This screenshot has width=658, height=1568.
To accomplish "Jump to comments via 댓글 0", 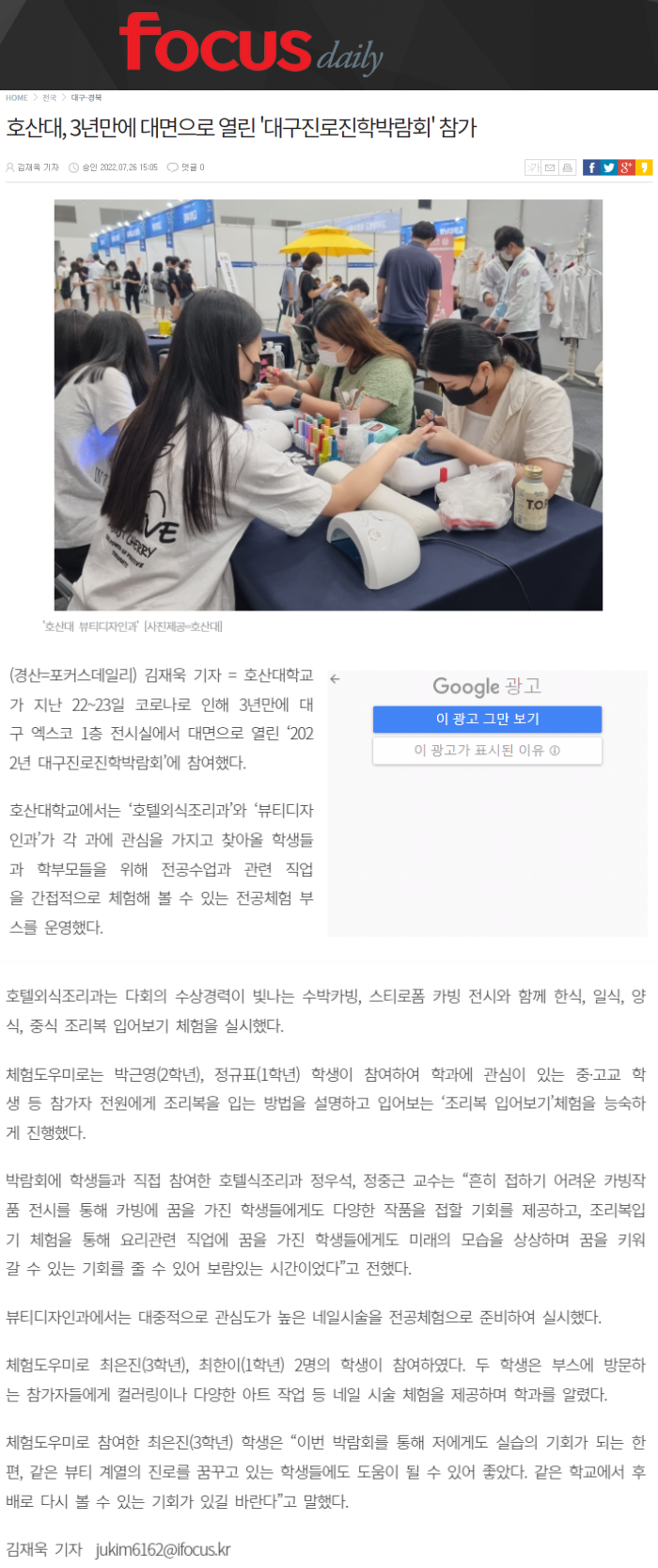I will tap(186, 167).
